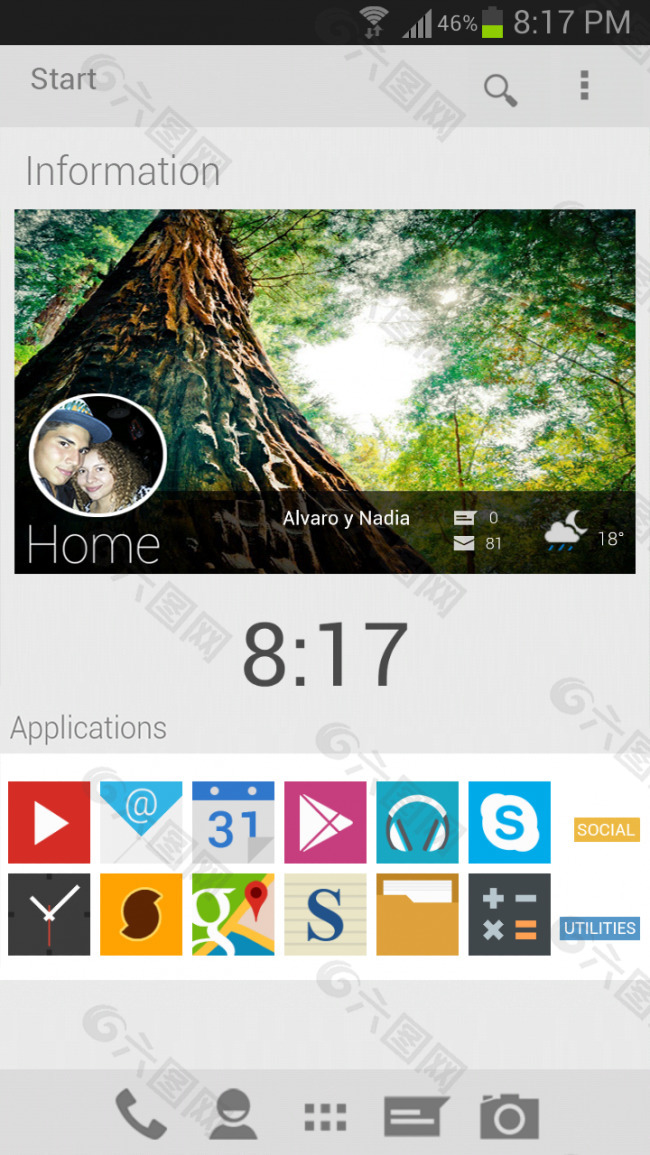Launch Skype
The image size is (650, 1155).
click(509, 822)
